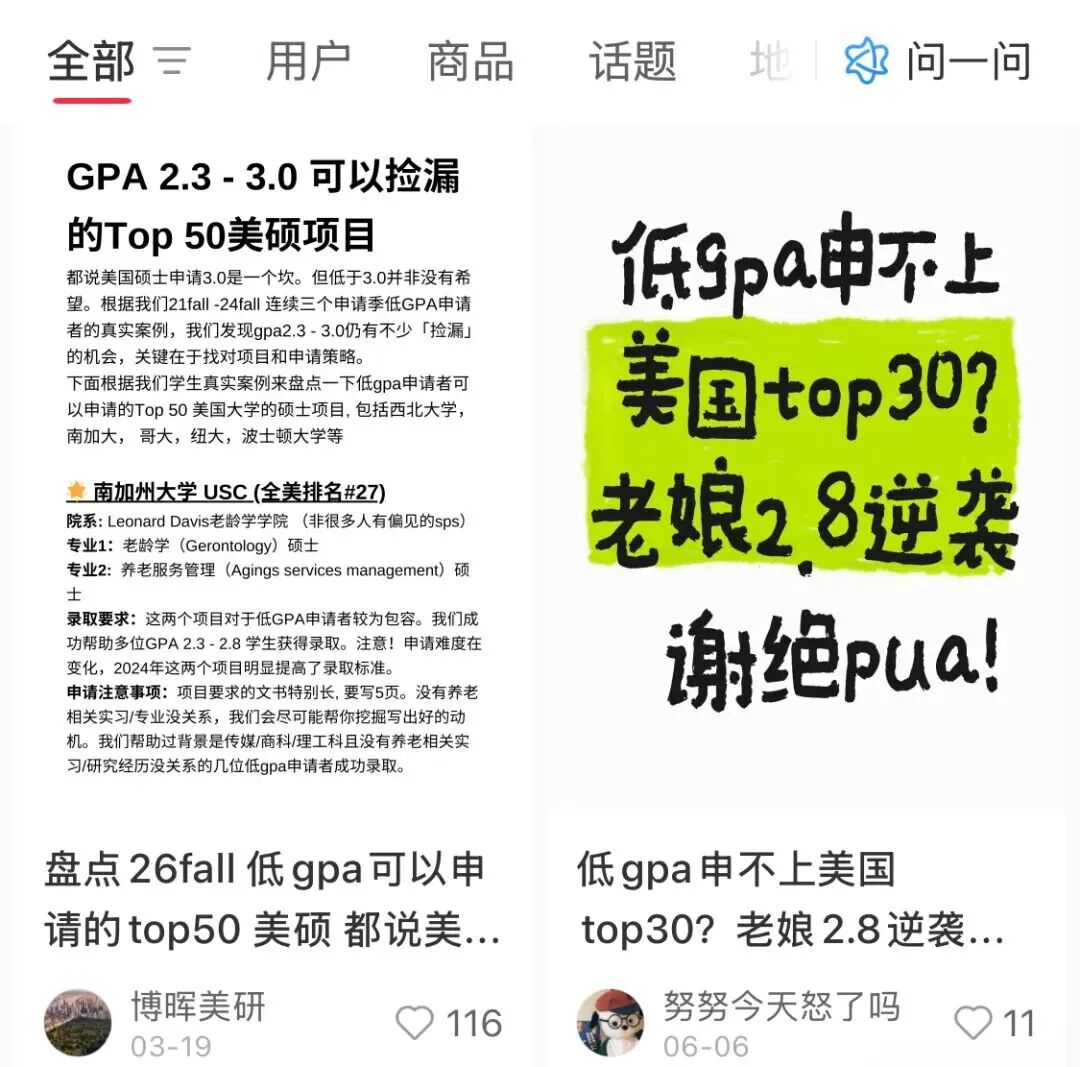Like the post by 博晖美研
1080x1067 pixels.
click(x=415, y=1023)
